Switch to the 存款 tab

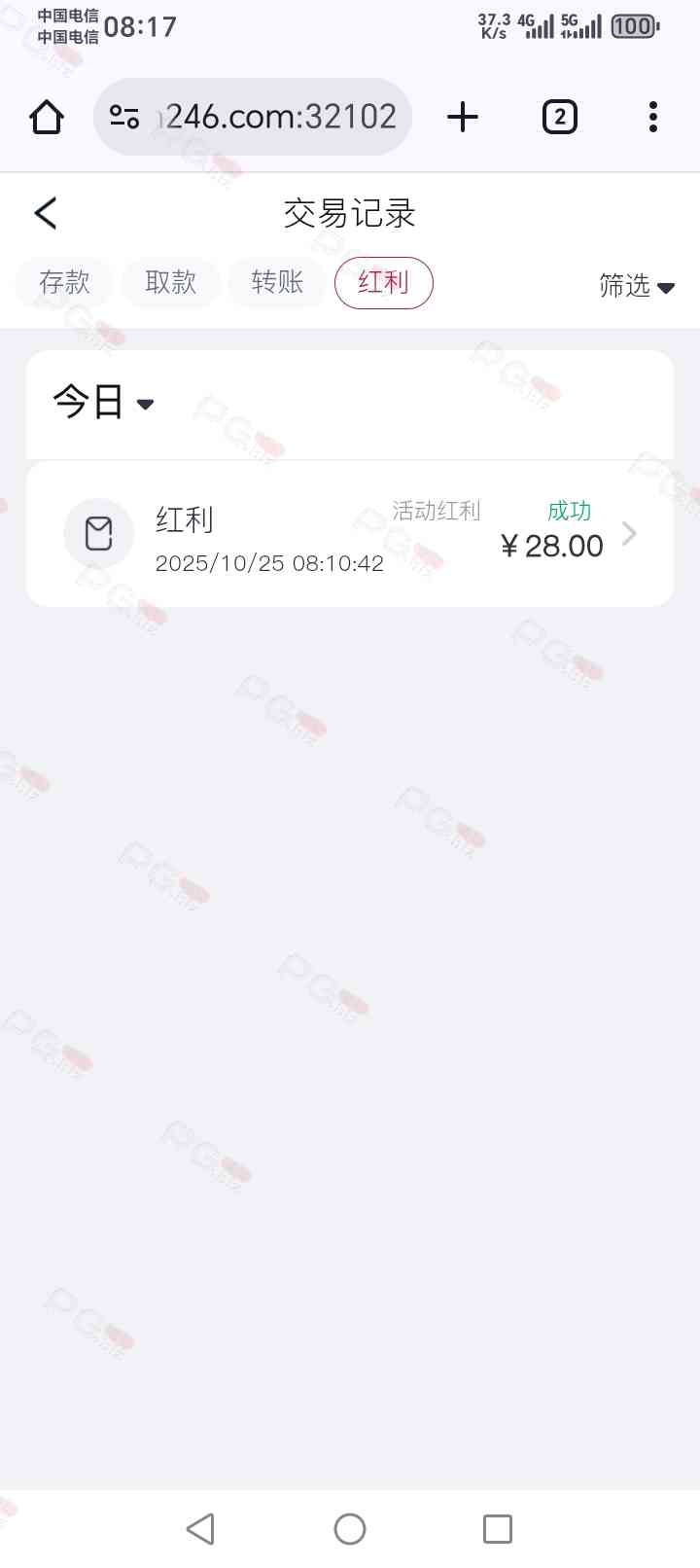point(64,282)
